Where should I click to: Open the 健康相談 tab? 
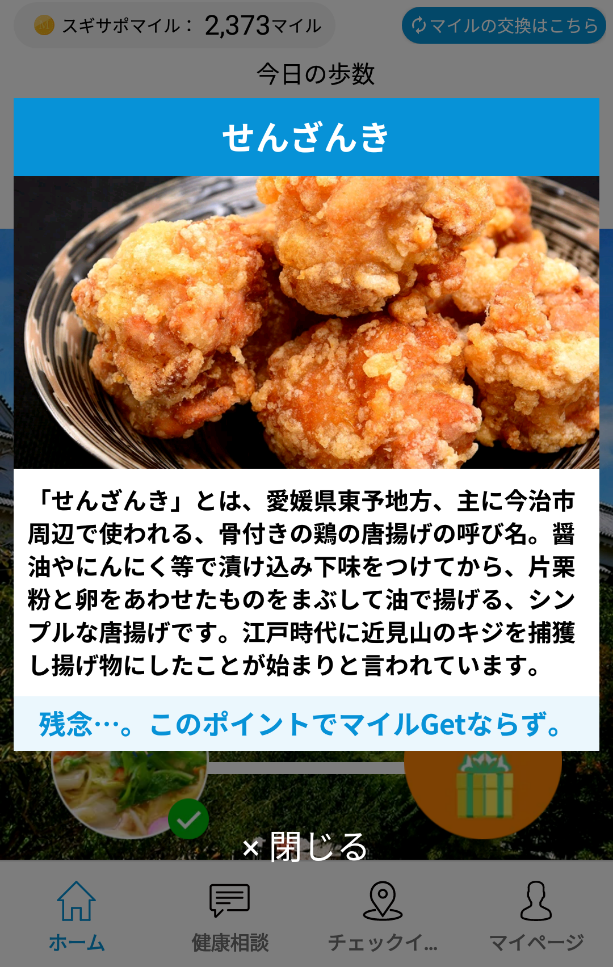(230, 916)
